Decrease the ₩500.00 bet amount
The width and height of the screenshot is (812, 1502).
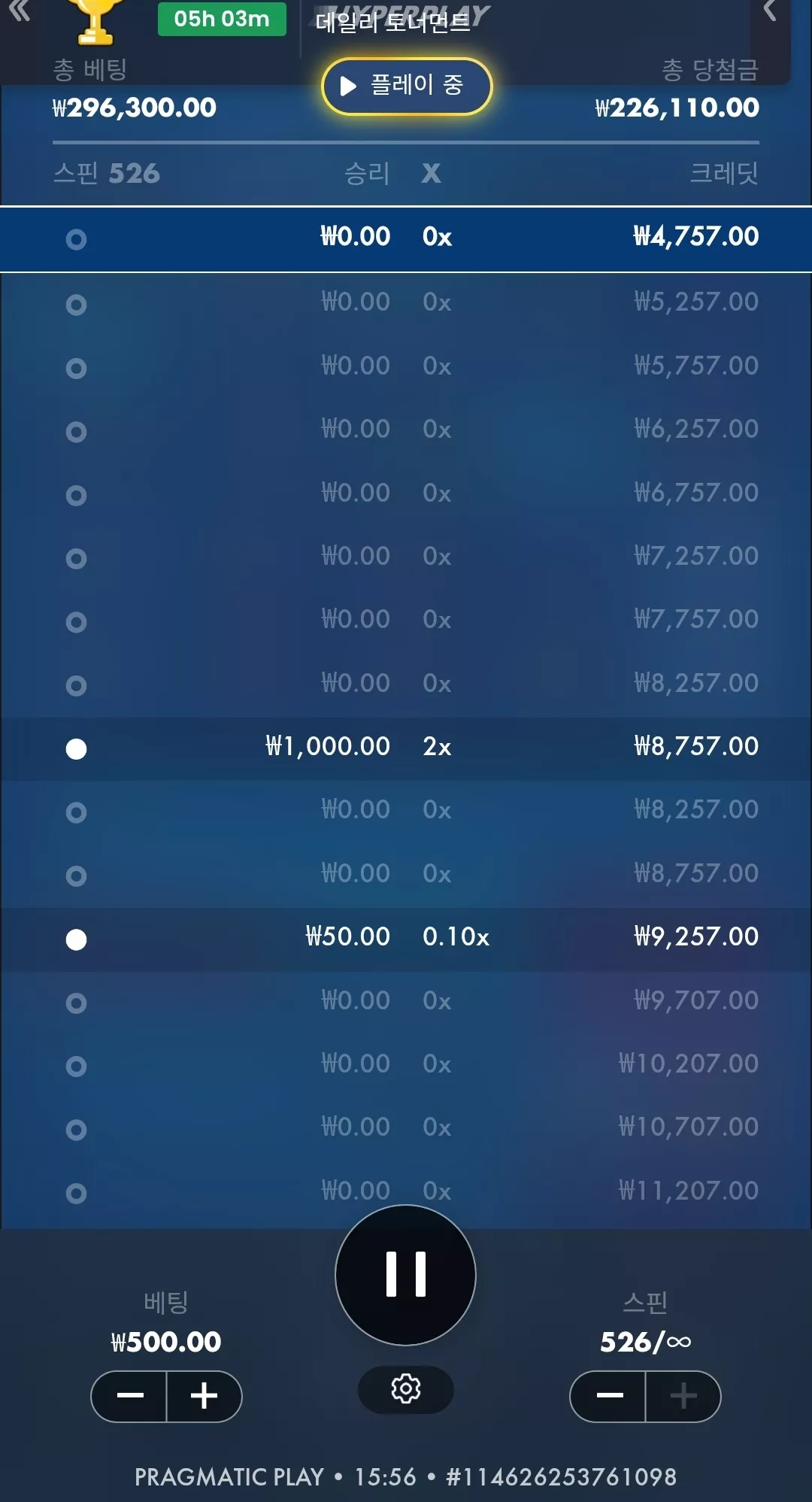(x=129, y=1397)
